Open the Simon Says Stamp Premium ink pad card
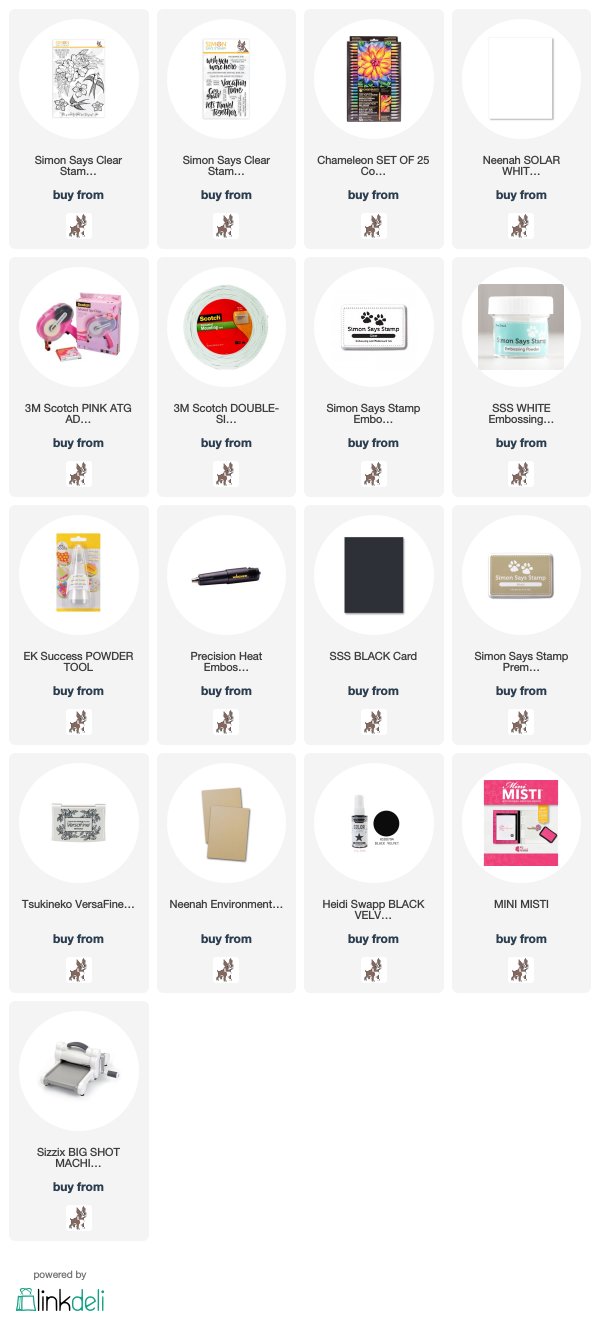 point(521,625)
